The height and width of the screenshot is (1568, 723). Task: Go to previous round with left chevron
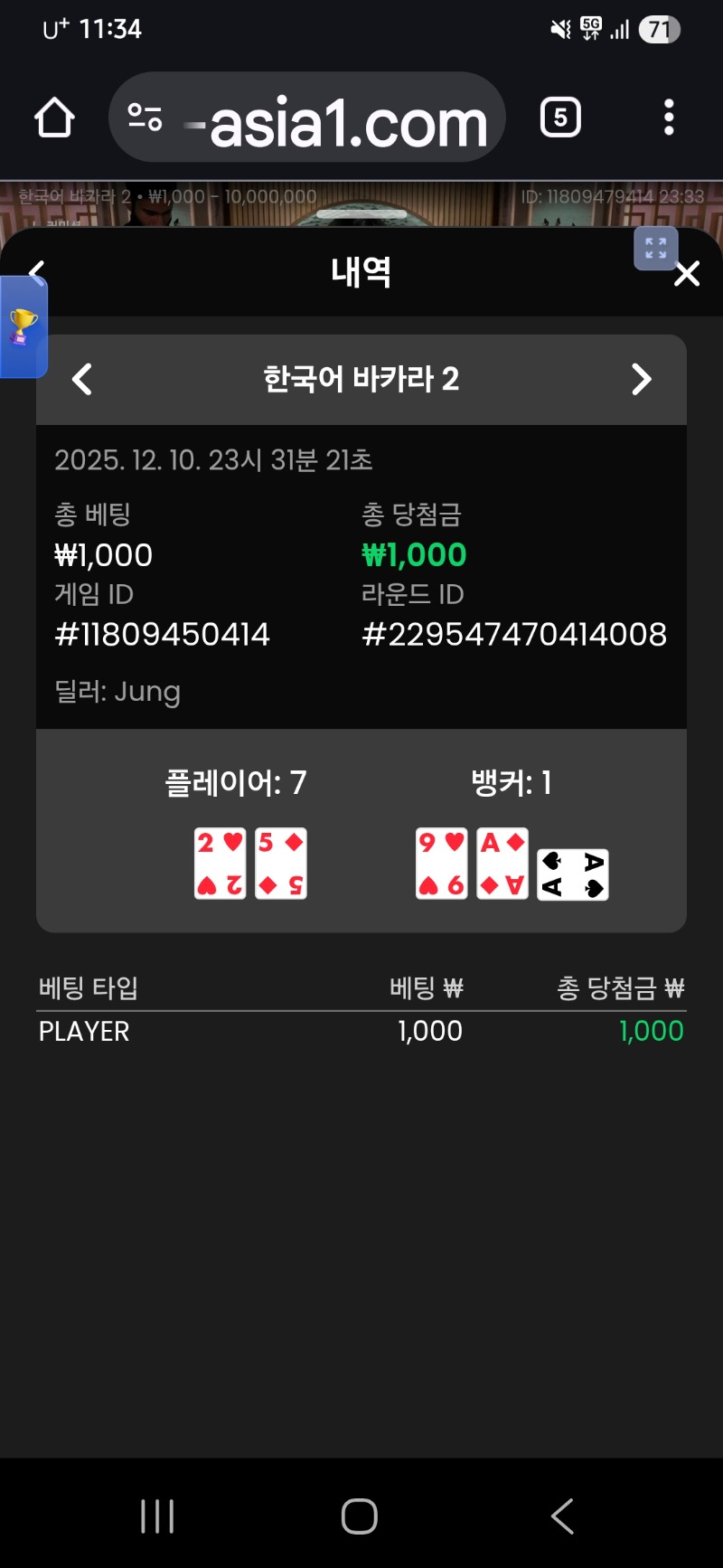click(82, 380)
